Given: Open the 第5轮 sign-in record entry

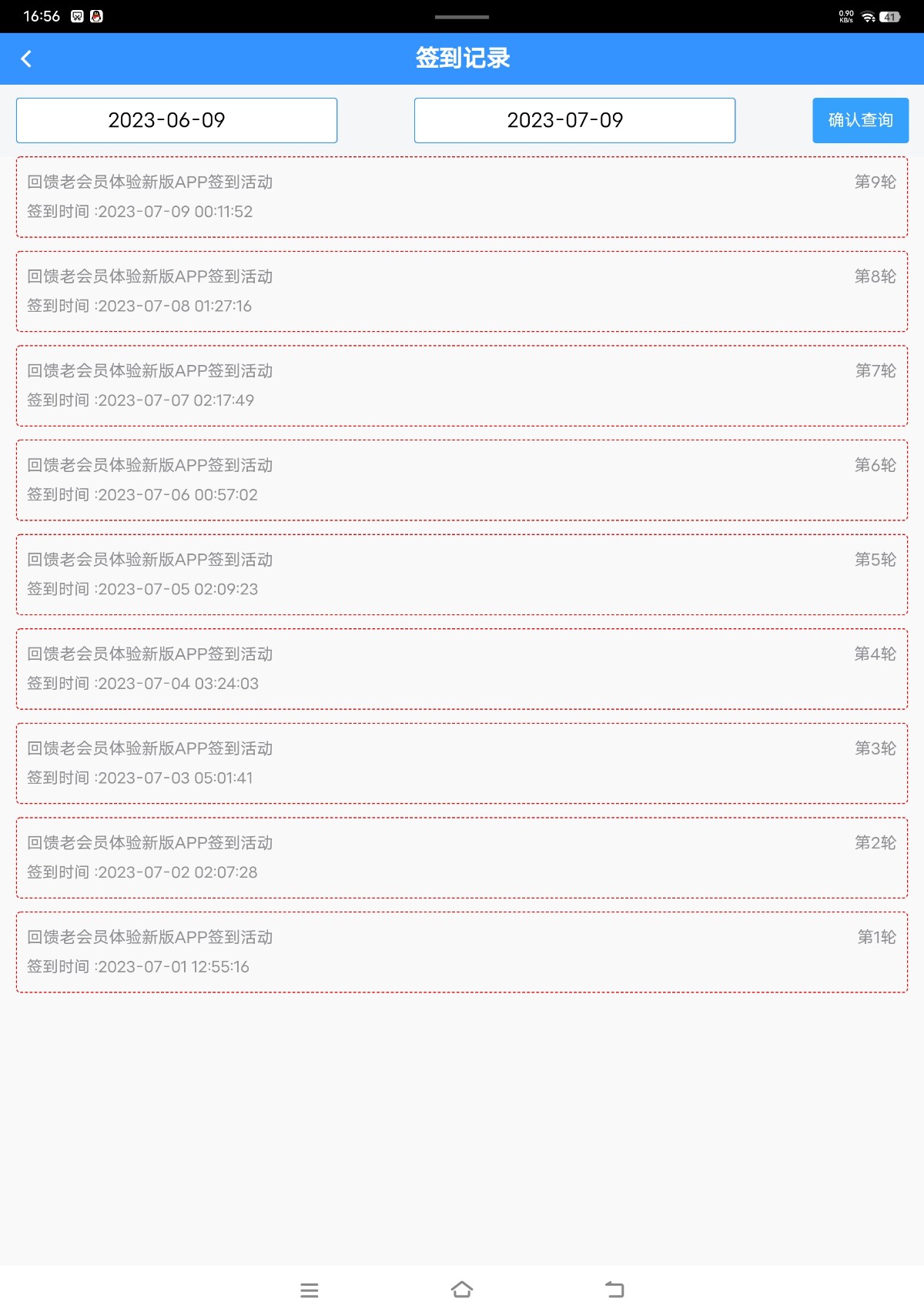Looking at the screenshot, I should (x=462, y=575).
